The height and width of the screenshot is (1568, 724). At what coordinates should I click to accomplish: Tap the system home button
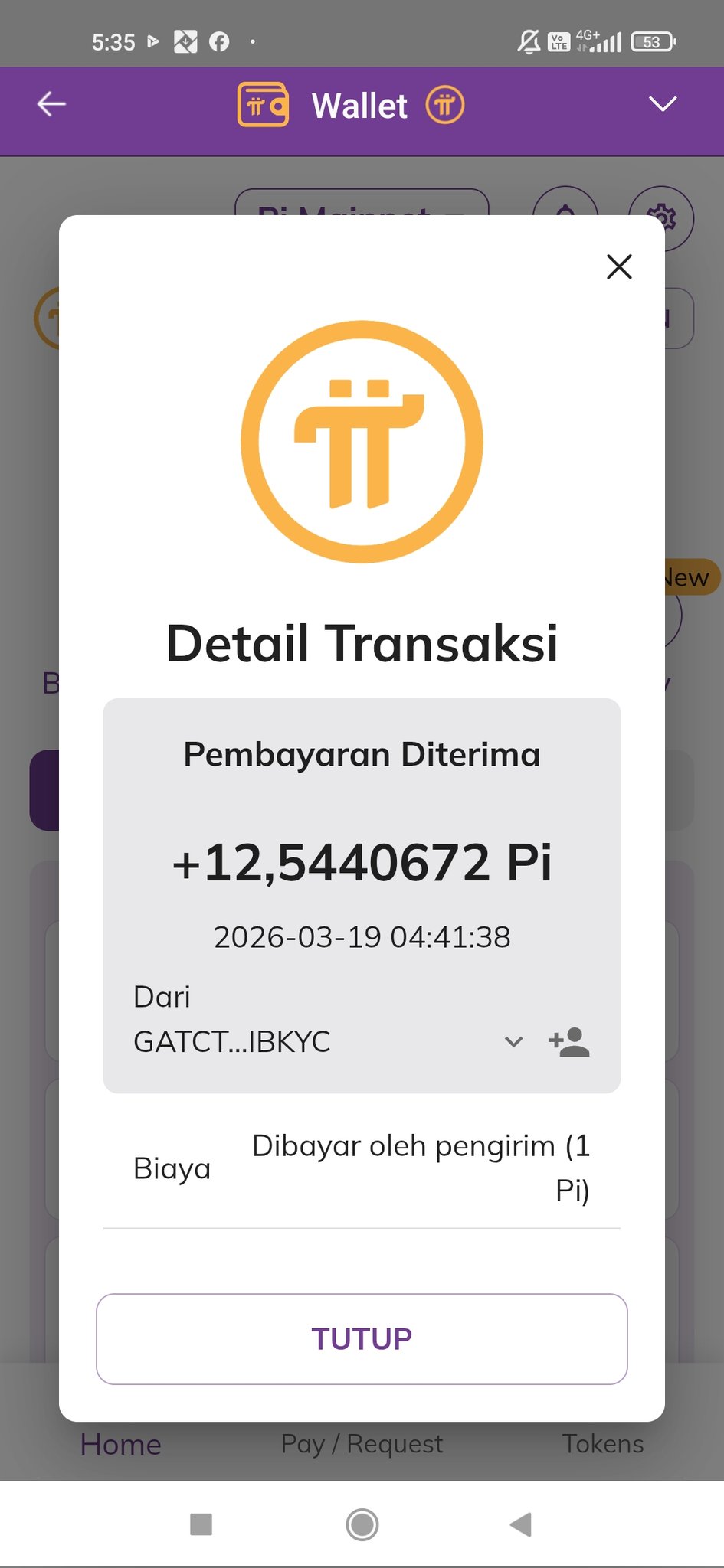point(362,1524)
